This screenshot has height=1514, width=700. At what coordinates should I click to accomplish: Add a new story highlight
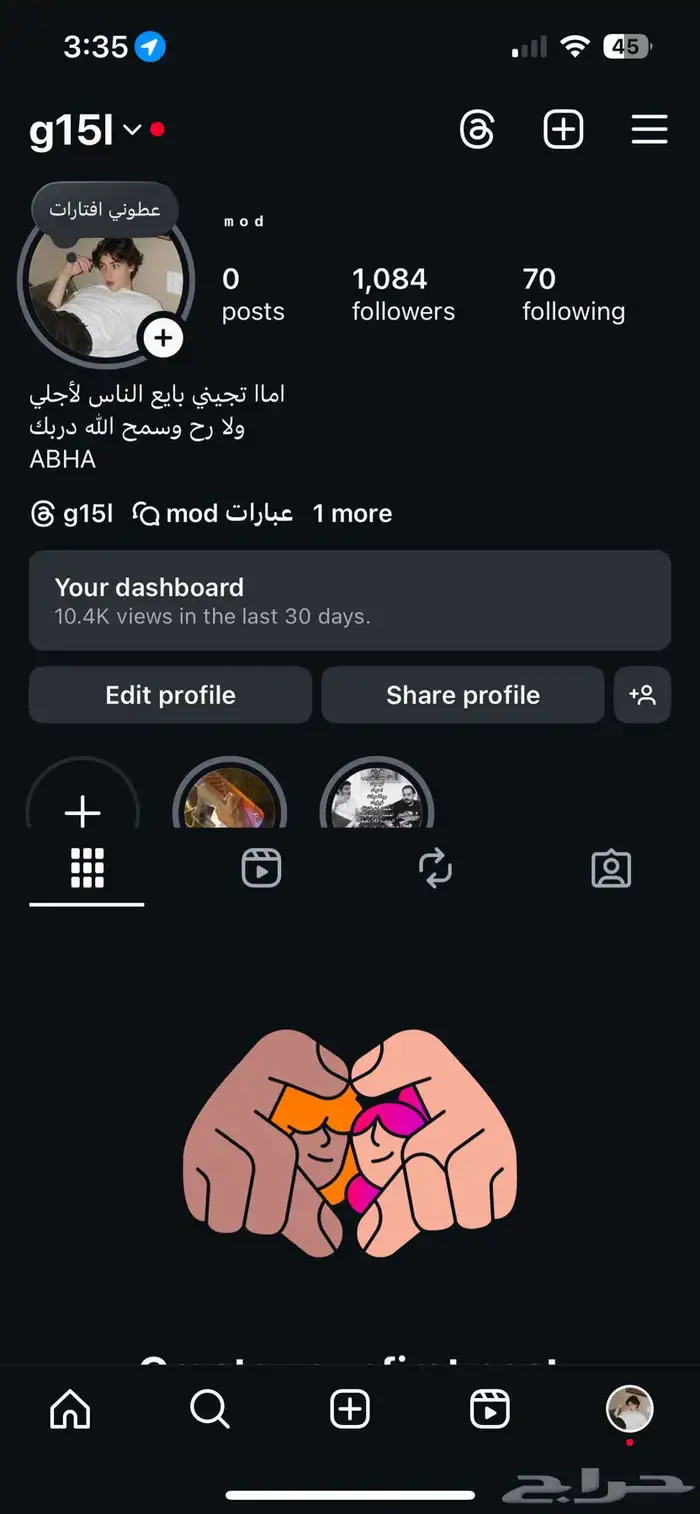point(82,810)
